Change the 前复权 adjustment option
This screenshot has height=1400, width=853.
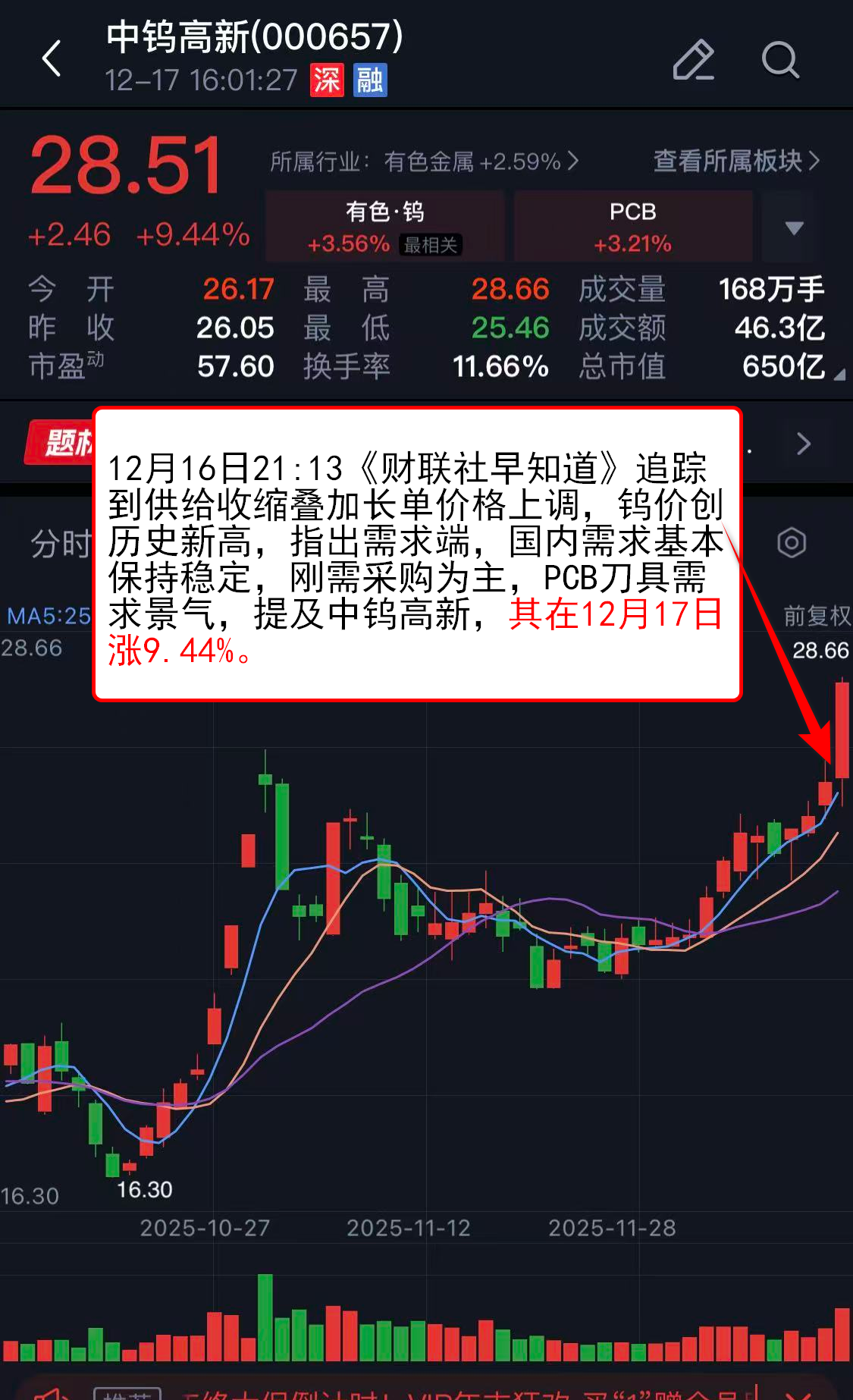tap(817, 615)
